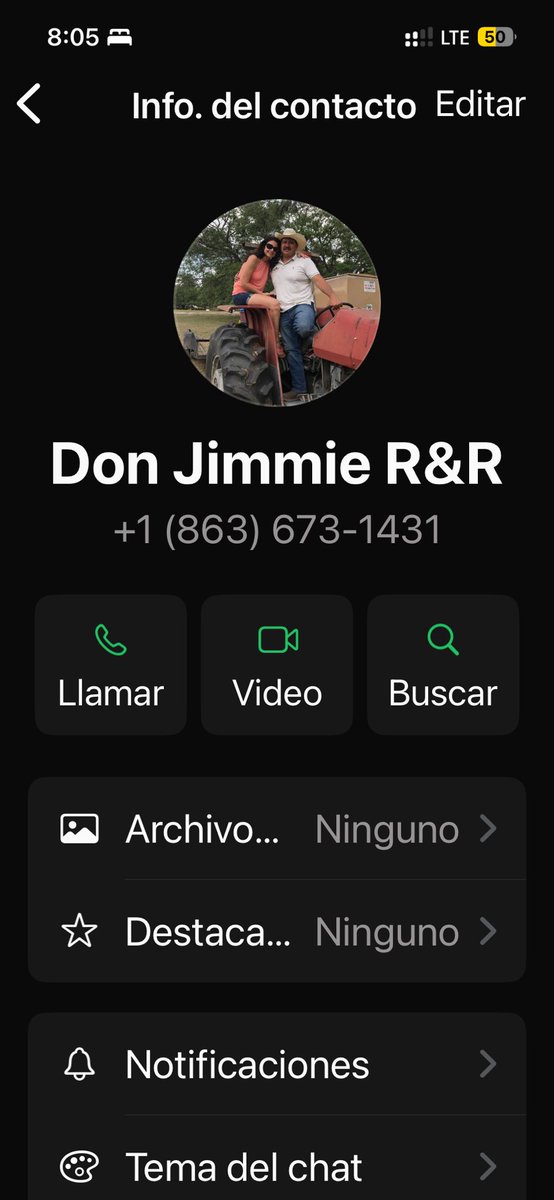Viewport: 554px width, 1200px height.
Task: Go back using the top-left arrow
Action: [x=30, y=105]
